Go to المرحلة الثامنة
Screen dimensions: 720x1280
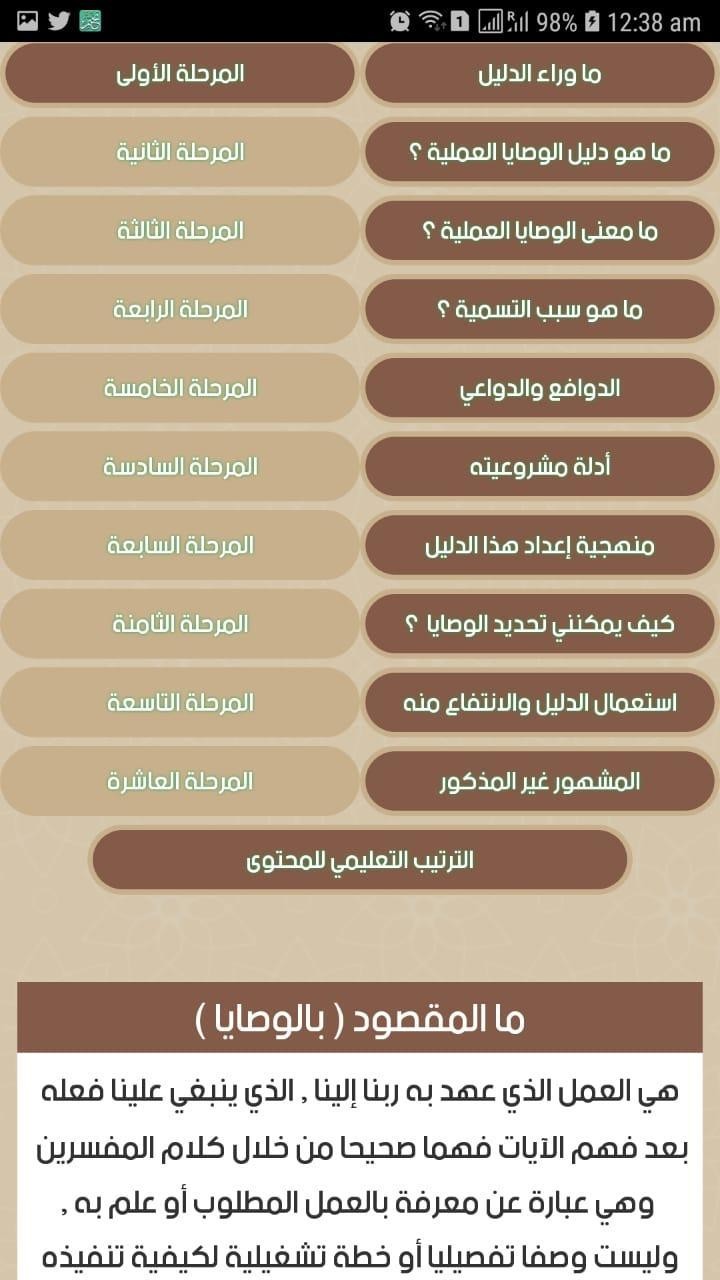180,624
